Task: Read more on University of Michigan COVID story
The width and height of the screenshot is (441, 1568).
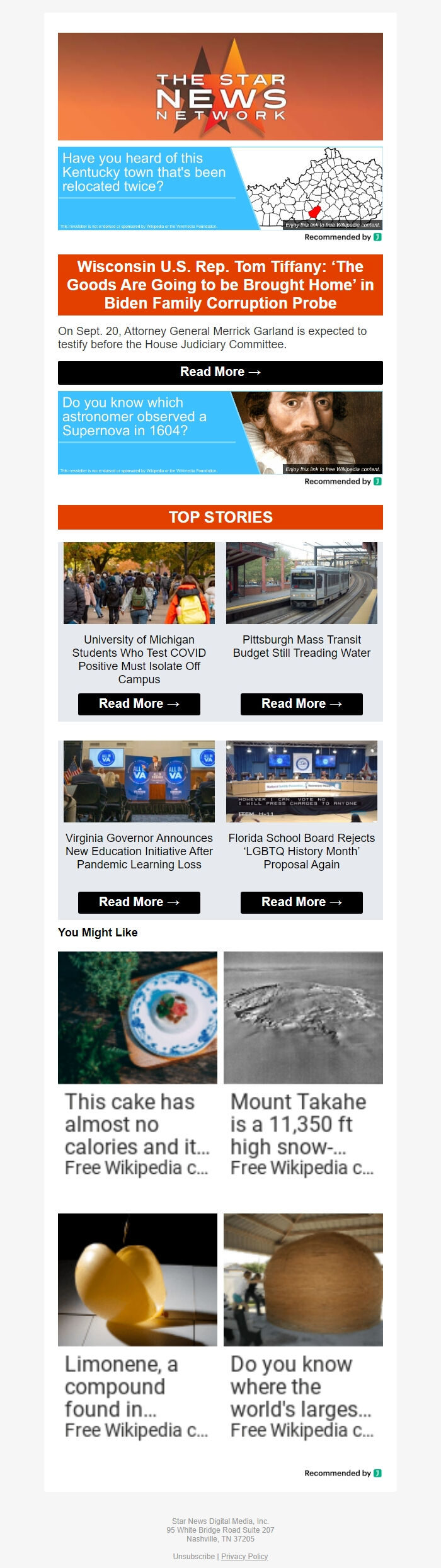Action: point(139,704)
